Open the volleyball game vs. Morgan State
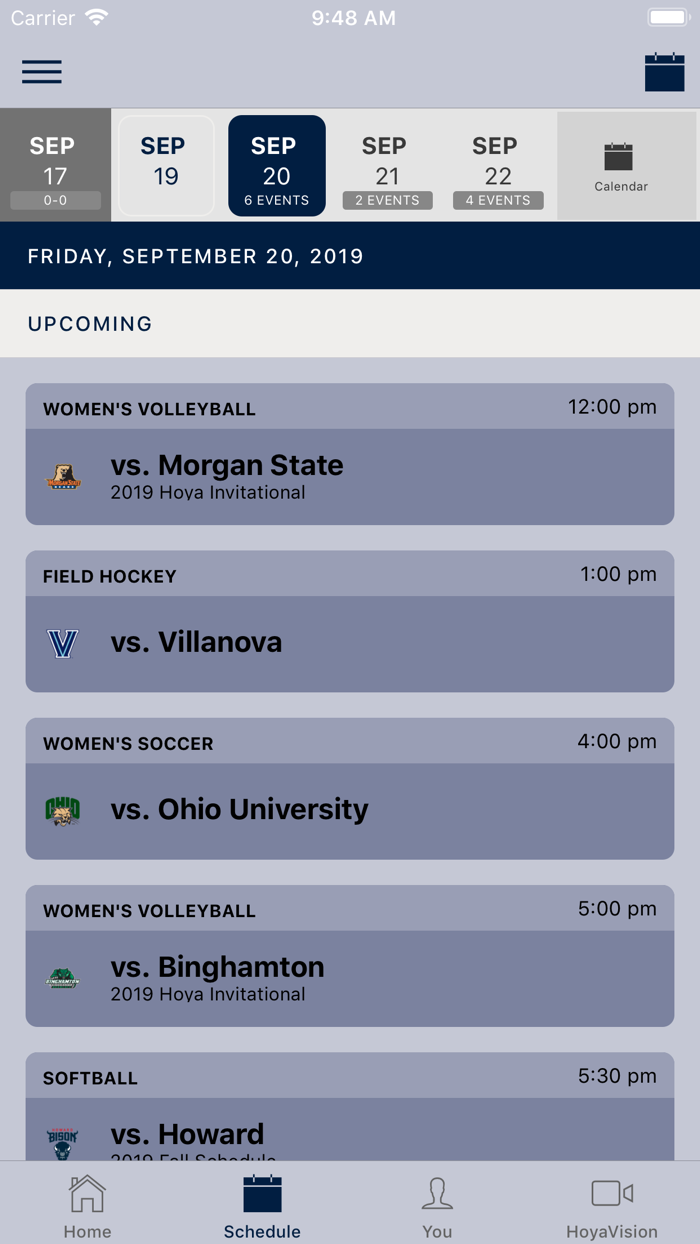Viewport: 700px width, 1244px height. pos(350,454)
